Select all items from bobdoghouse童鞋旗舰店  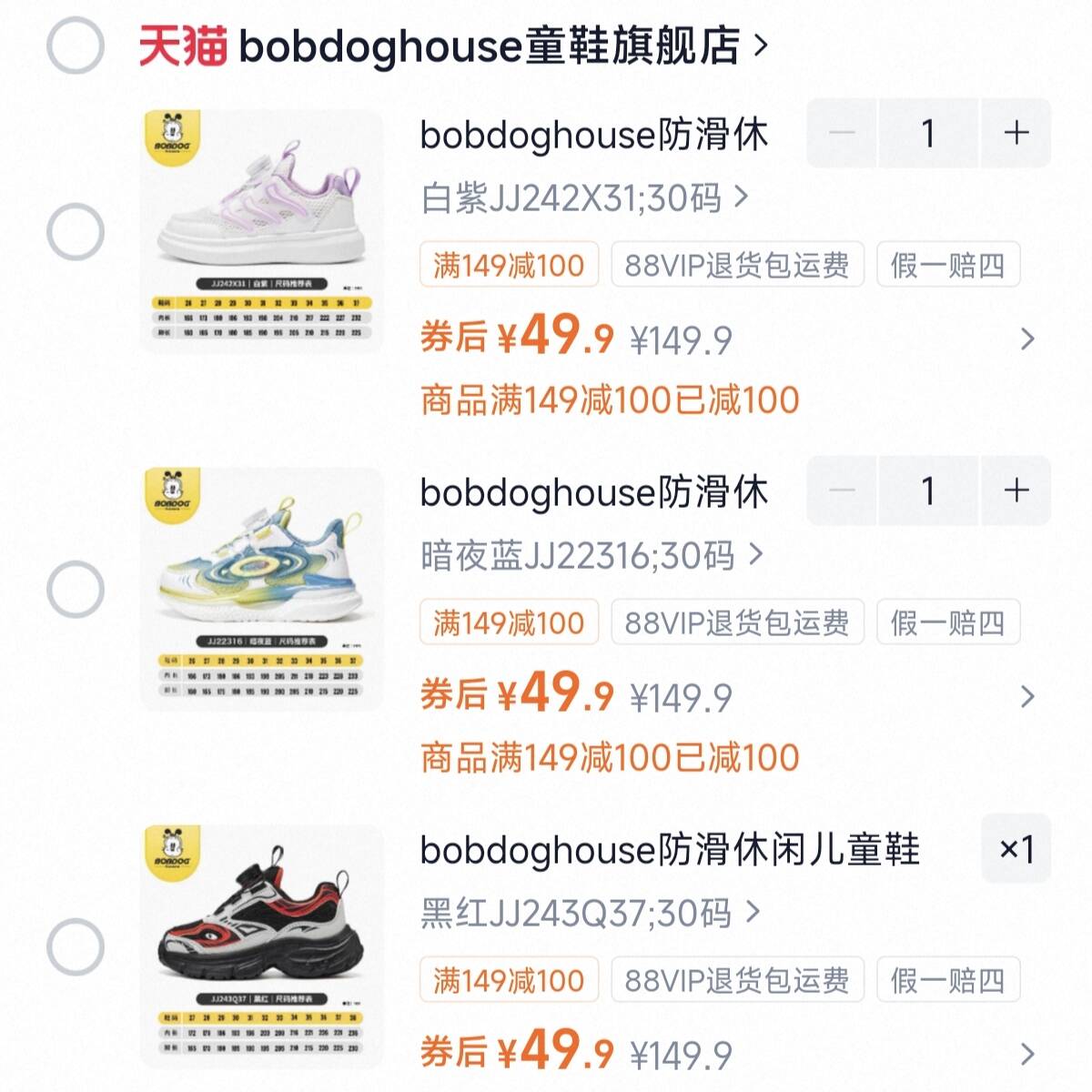[x=75, y=45]
